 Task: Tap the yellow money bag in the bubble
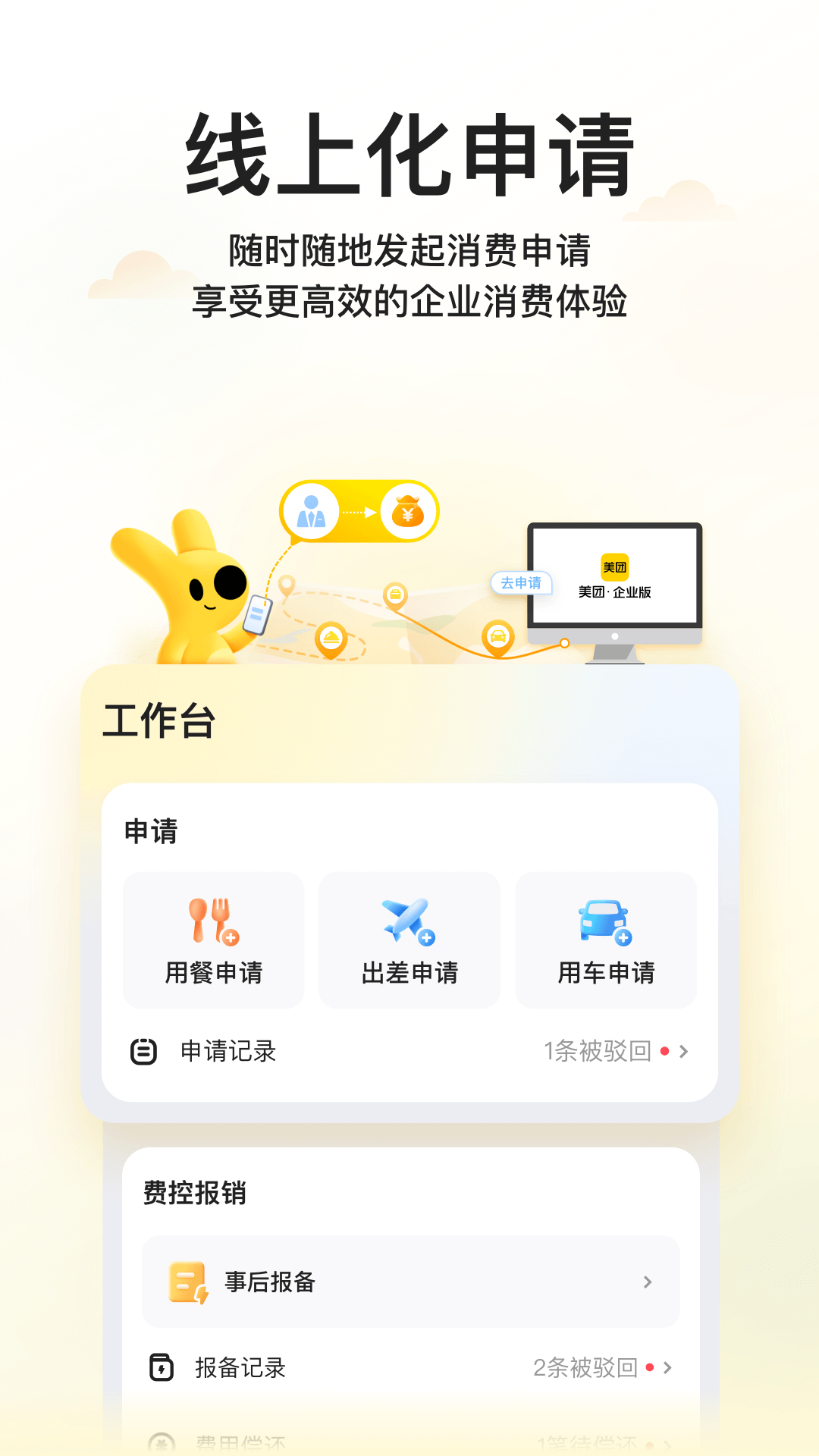[x=407, y=510]
